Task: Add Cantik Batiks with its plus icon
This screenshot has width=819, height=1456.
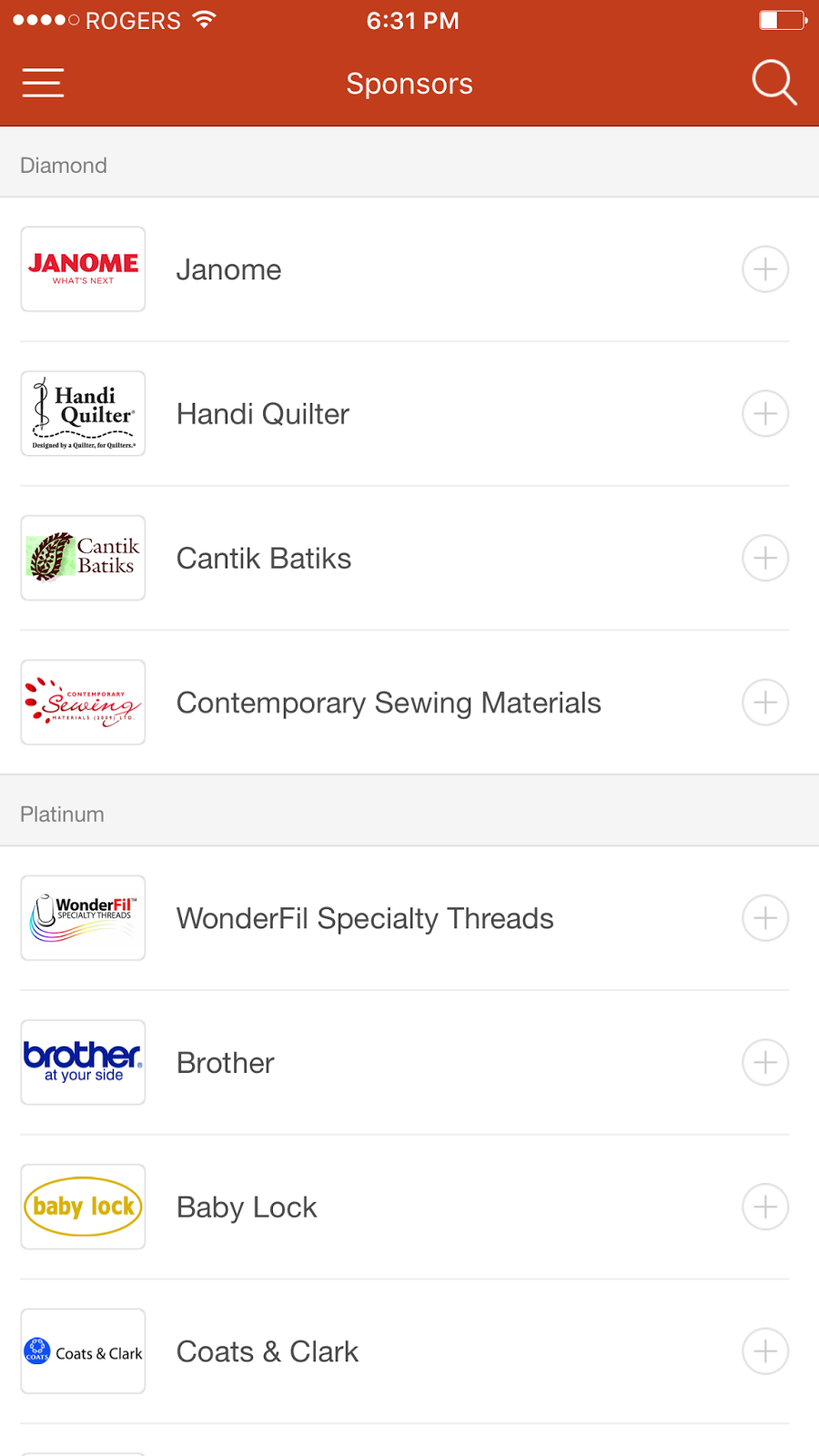Action: (765, 558)
